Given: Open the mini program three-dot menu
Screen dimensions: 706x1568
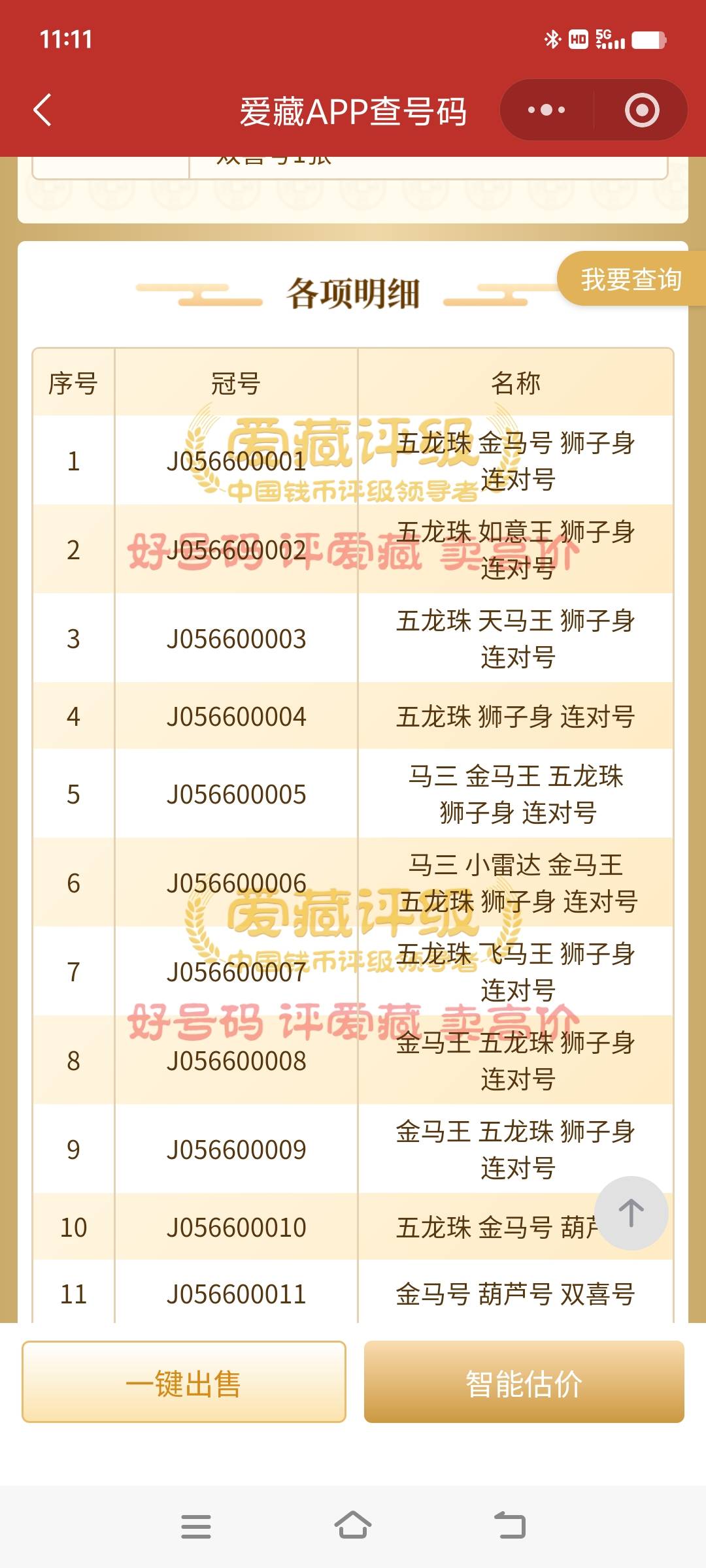Looking at the screenshot, I should click(546, 110).
